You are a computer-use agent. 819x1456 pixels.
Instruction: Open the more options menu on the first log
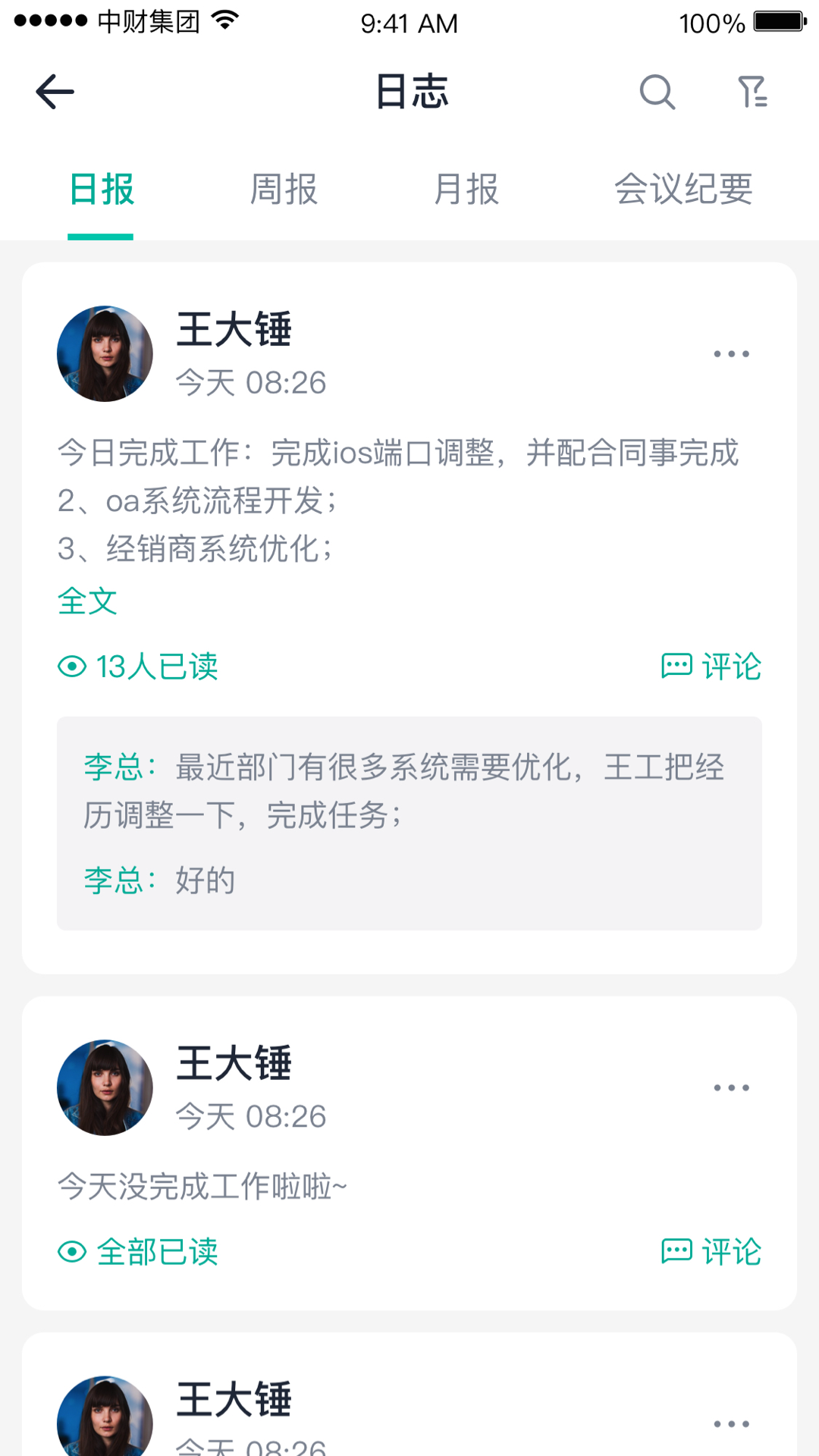(730, 353)
